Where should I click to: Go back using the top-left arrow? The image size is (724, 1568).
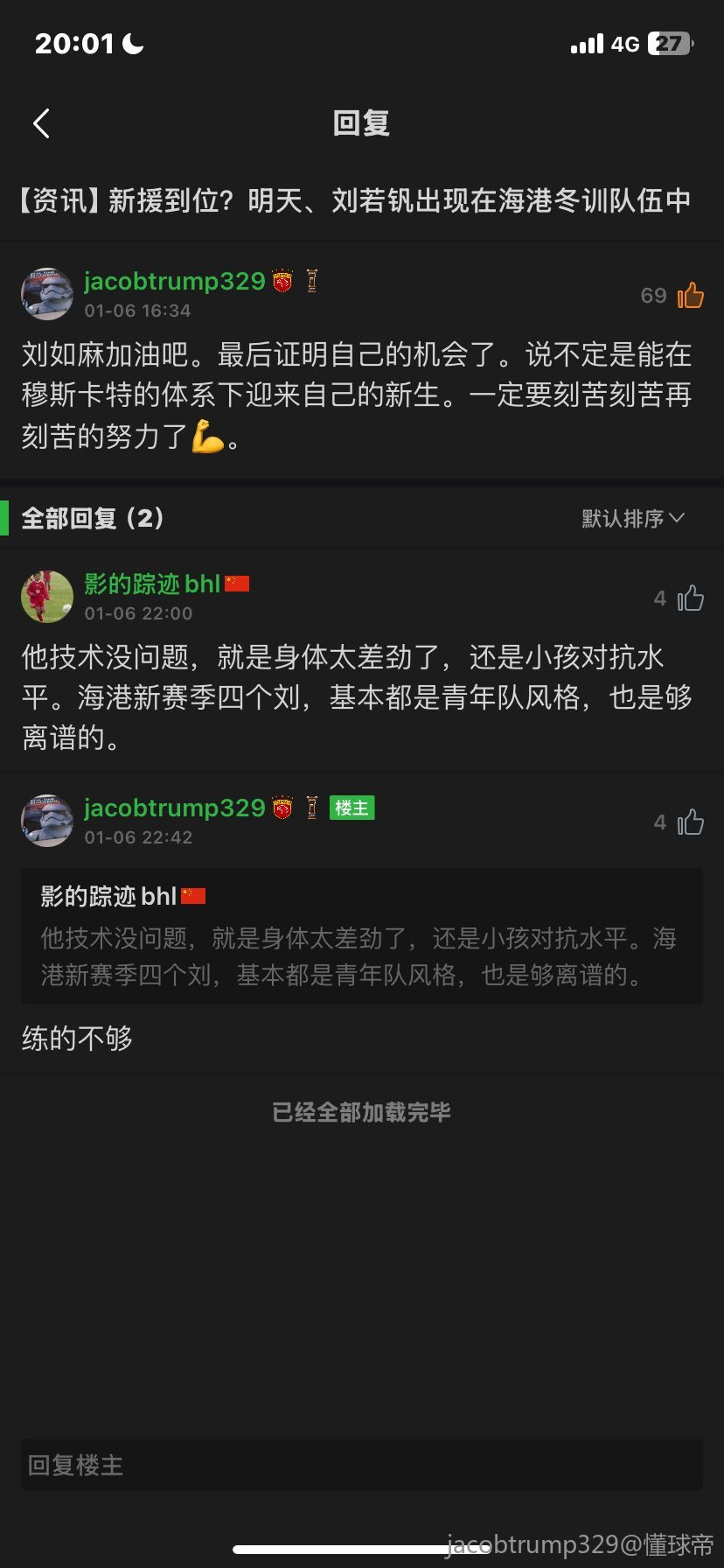pos(41,123)
